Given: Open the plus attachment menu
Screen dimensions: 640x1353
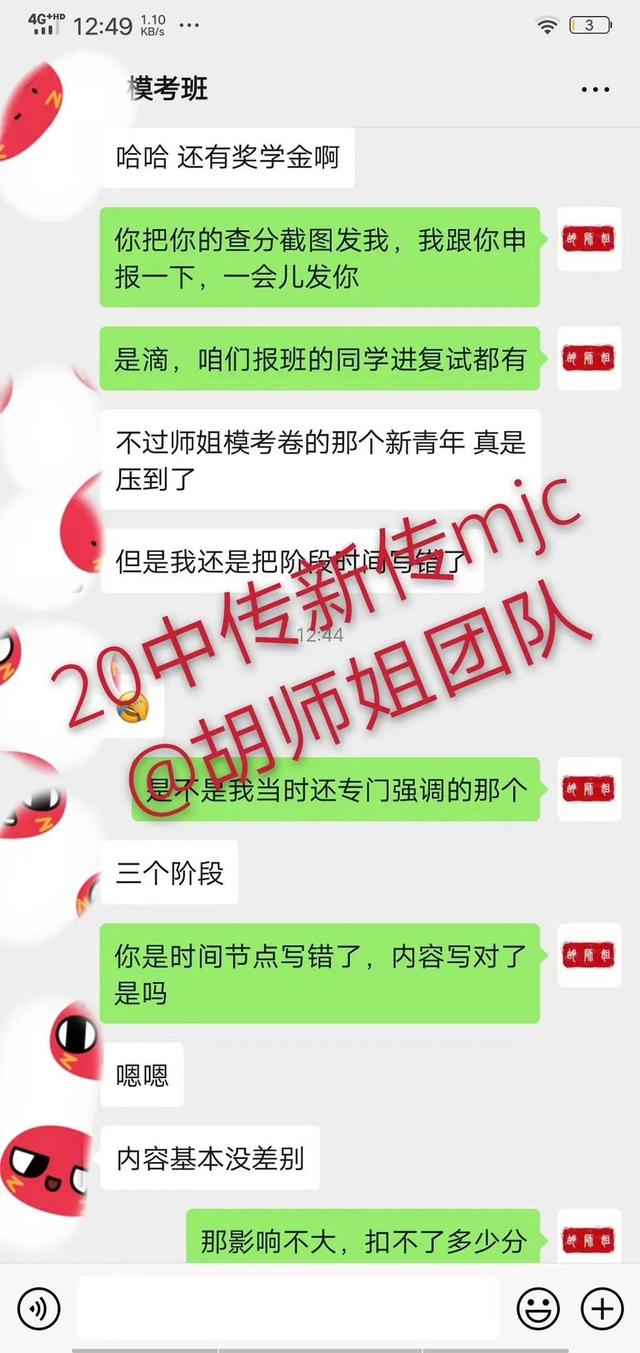Looking at the screenshot, I should [602, 1307].
